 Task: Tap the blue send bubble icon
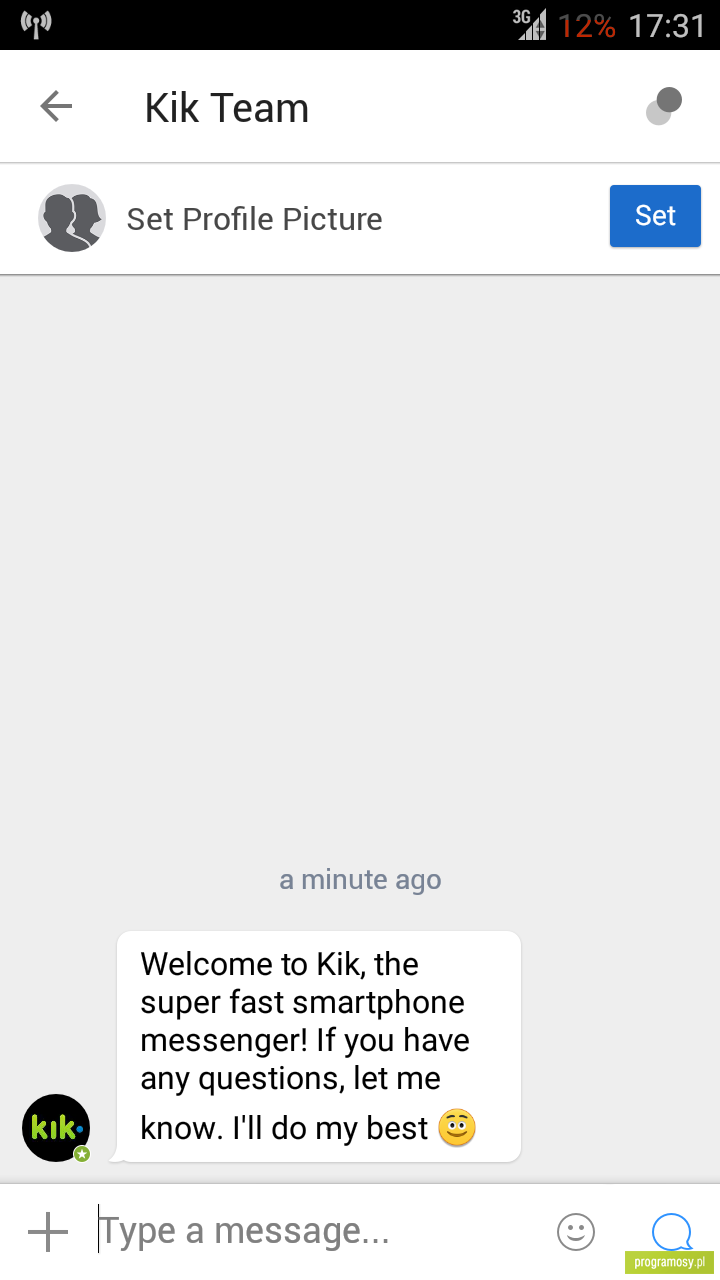pos(671,1232)
